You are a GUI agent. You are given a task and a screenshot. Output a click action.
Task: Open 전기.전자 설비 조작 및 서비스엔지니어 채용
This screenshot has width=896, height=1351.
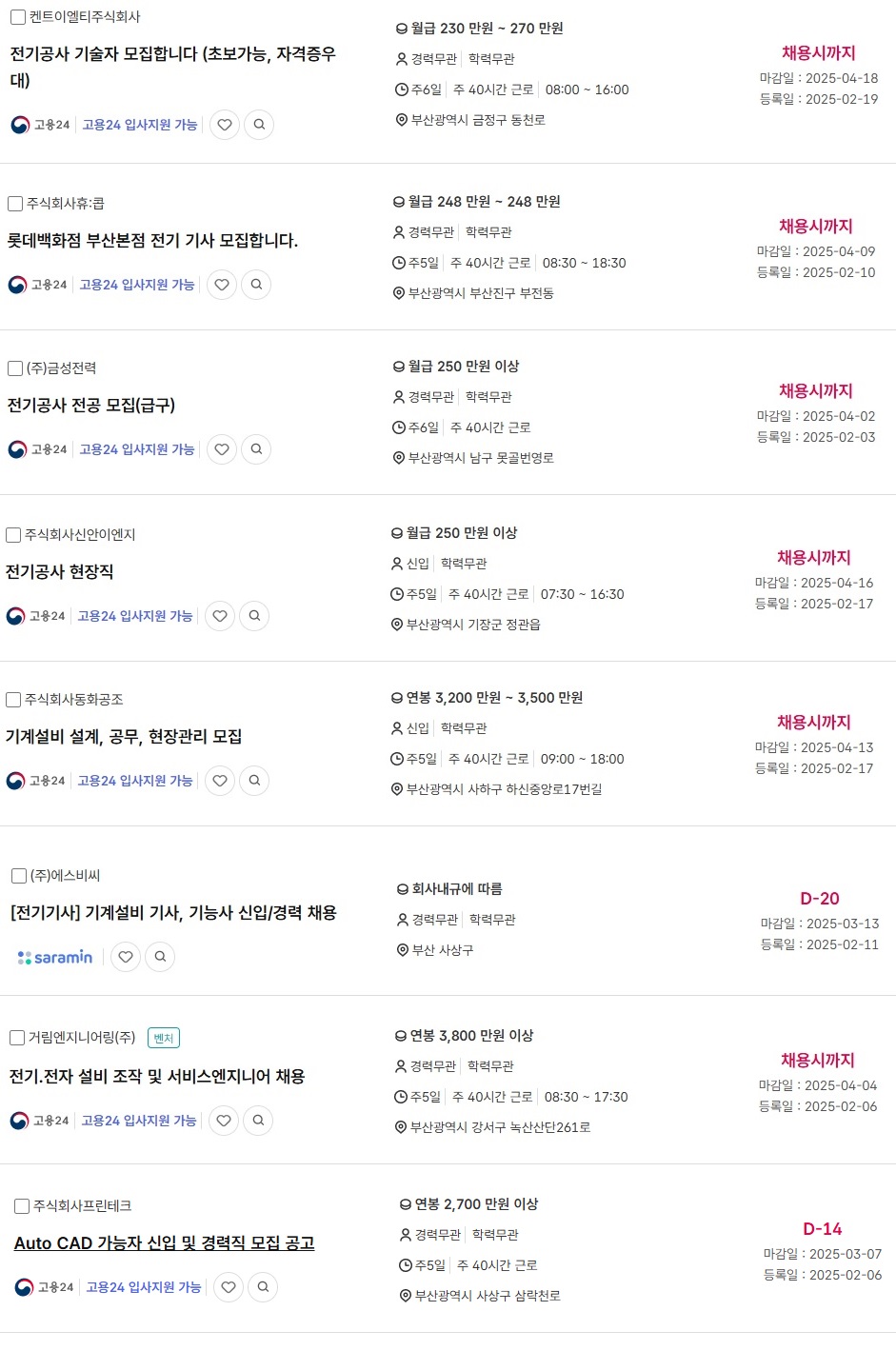point(157,1077)
